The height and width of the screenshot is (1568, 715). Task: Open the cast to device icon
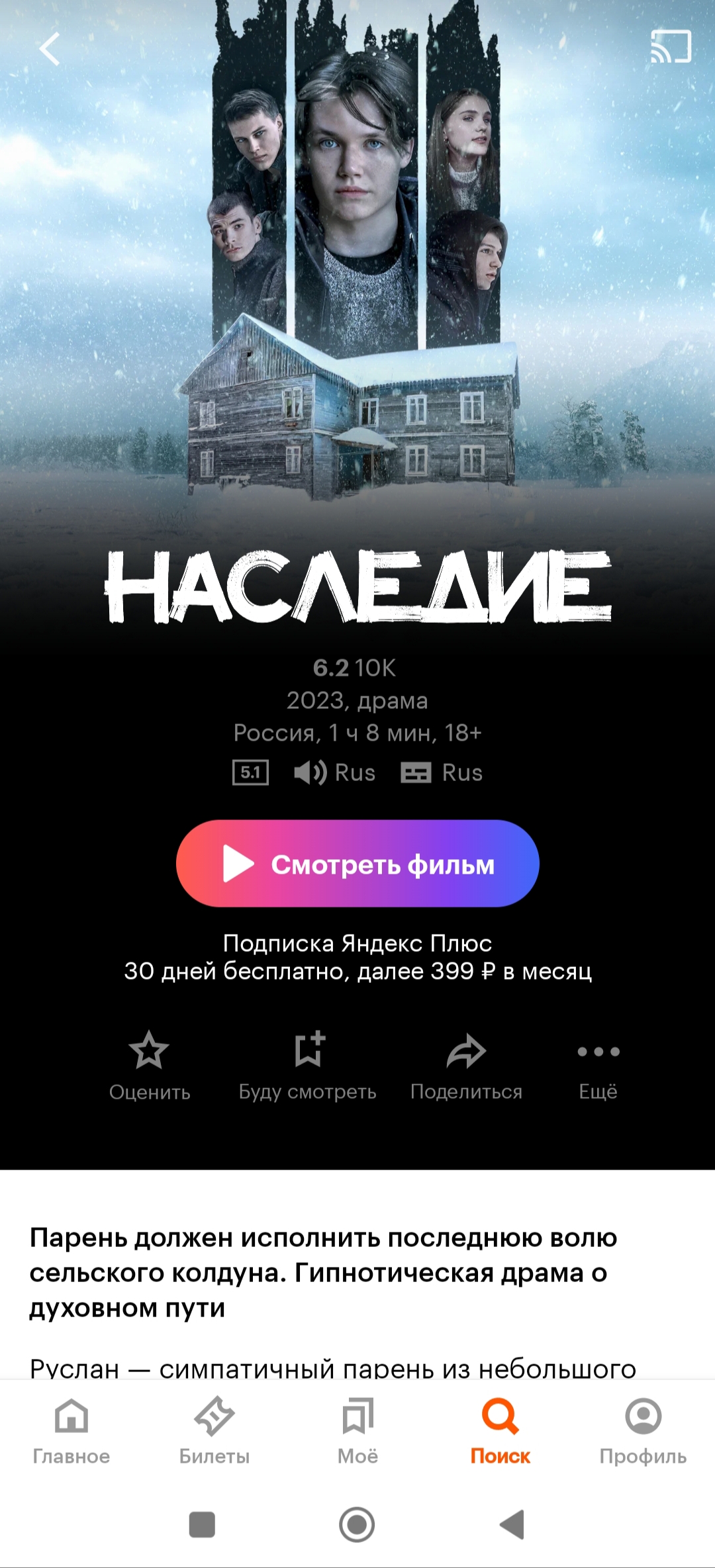coord(671,47)
